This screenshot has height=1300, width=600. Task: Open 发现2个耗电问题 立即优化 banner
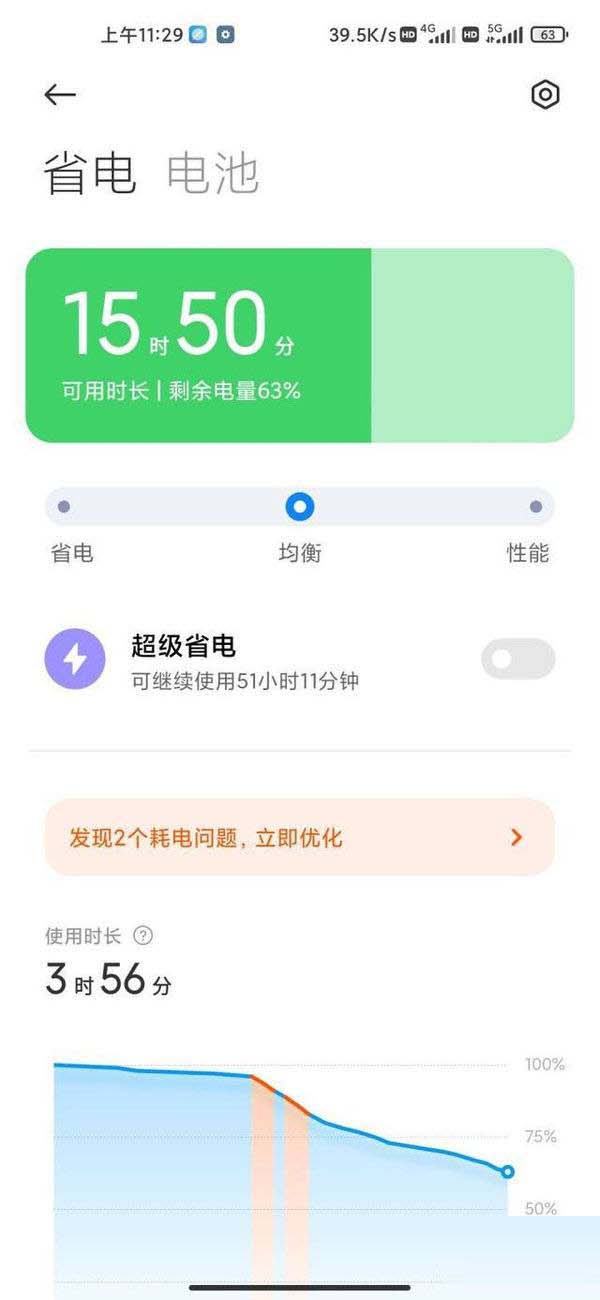(x=300, y=837)
